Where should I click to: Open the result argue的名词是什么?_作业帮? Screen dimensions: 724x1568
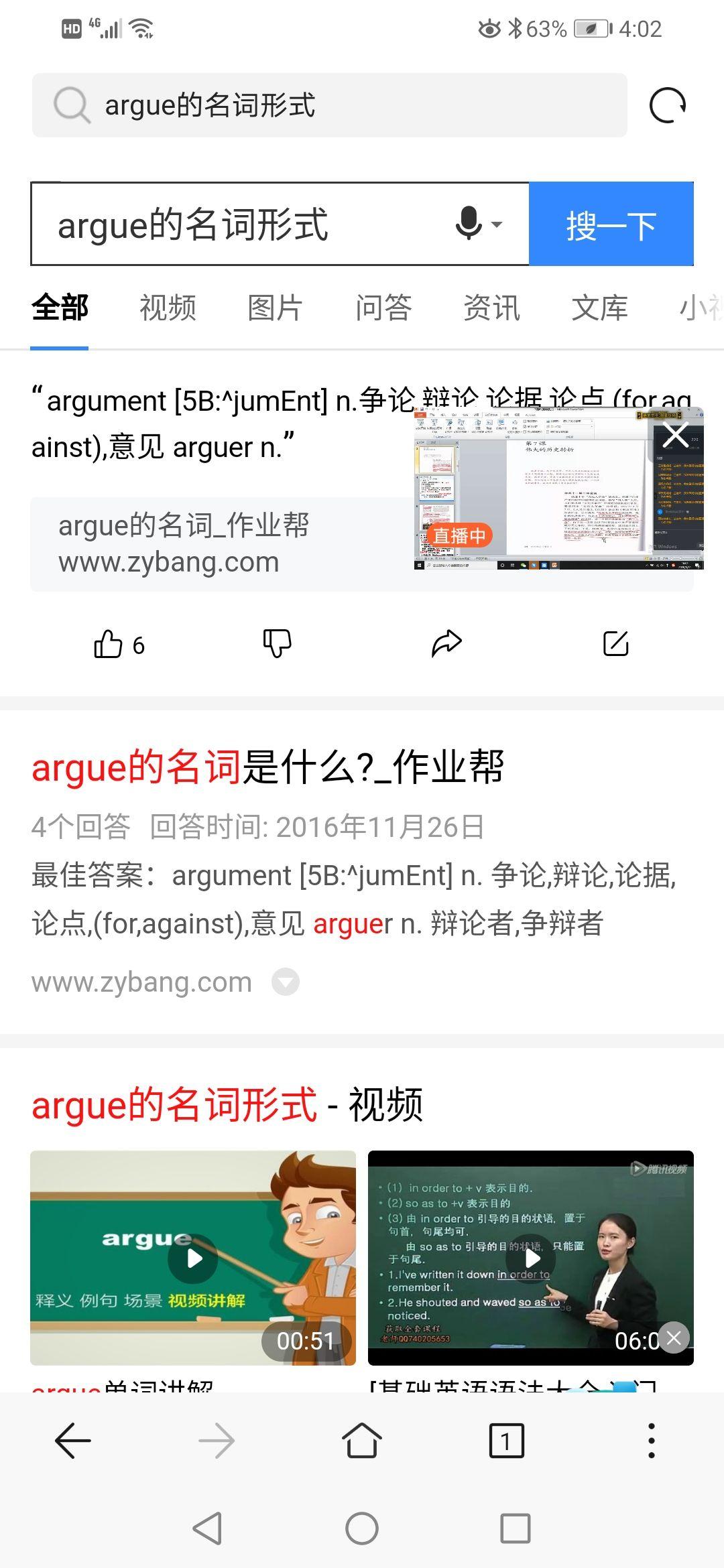267,767
